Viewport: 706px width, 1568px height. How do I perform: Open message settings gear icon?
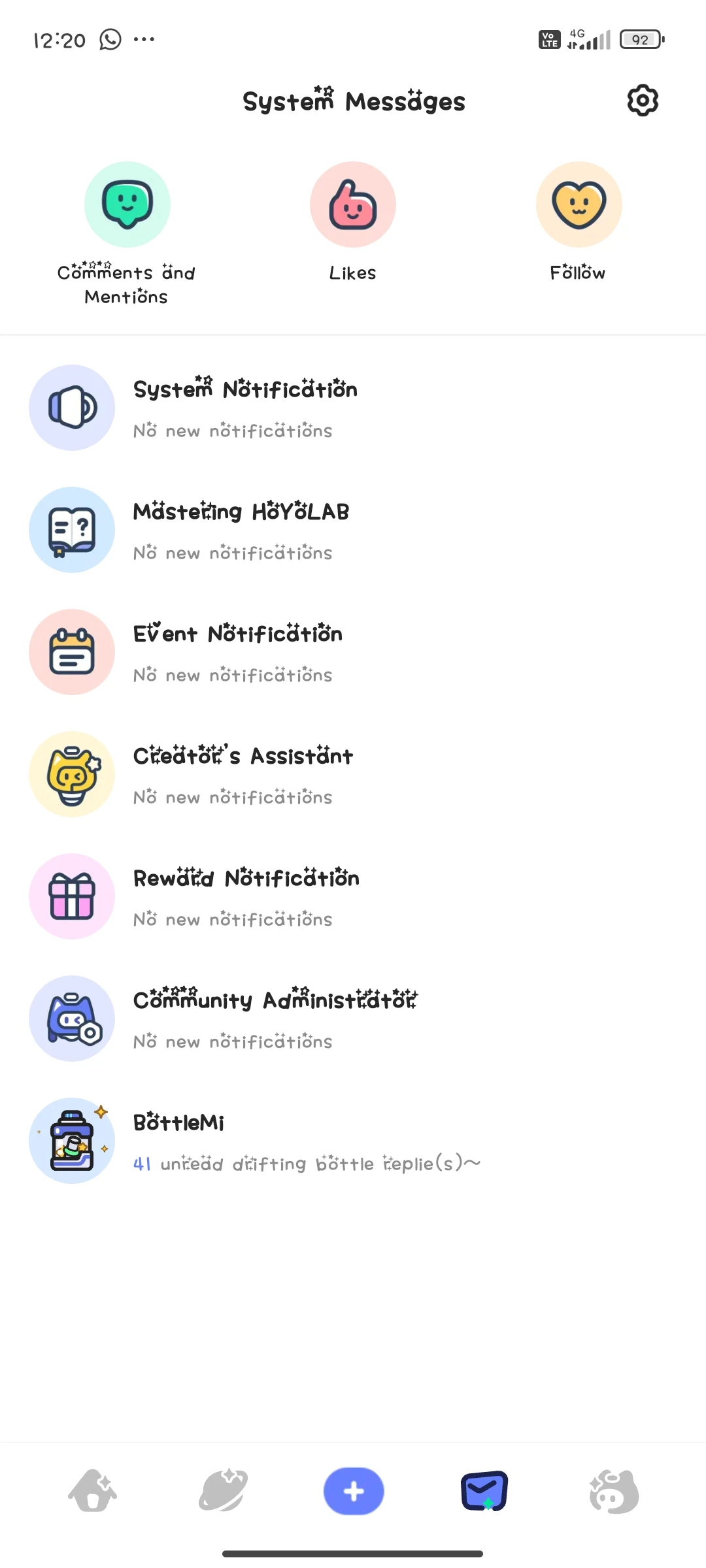[x=643, y=101]
